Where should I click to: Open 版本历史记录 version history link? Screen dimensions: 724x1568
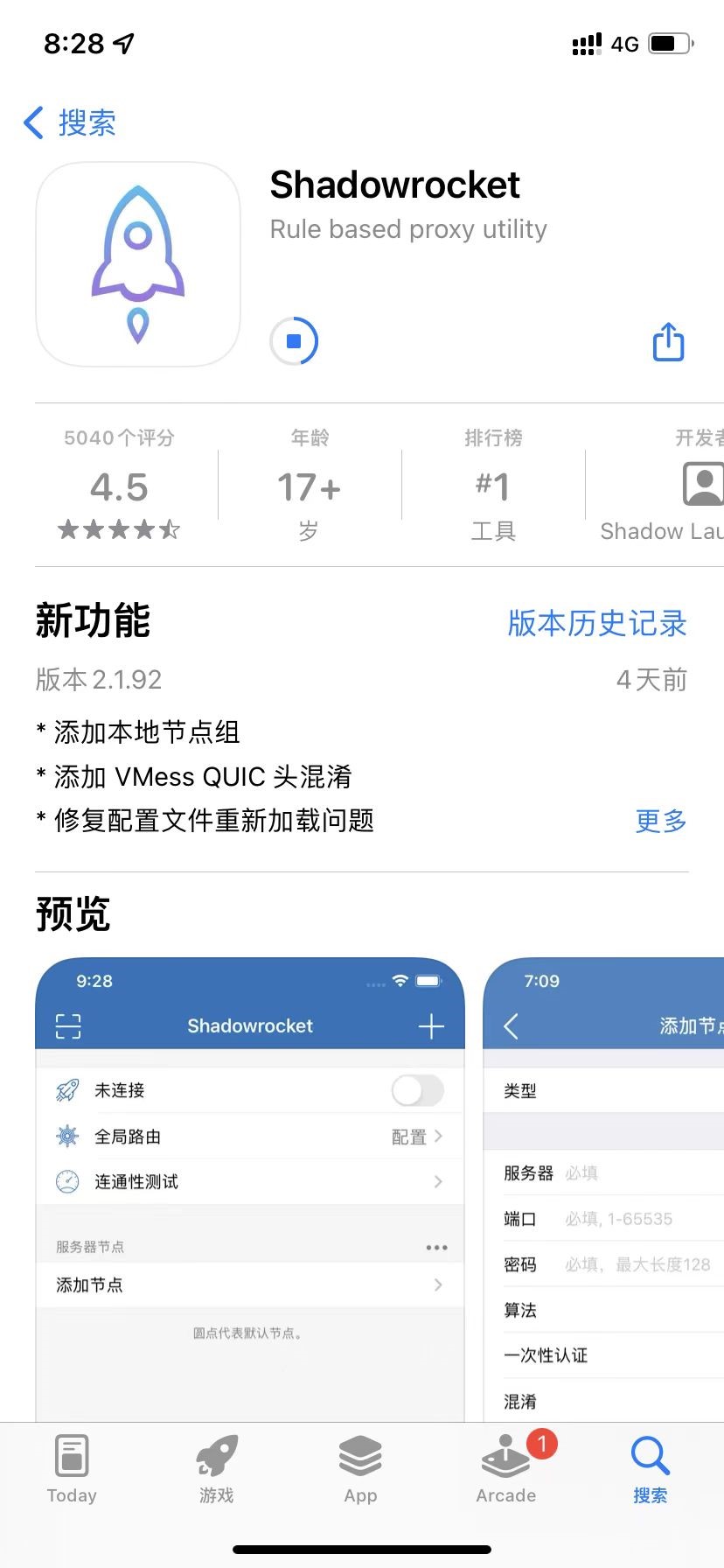point(596,624)
